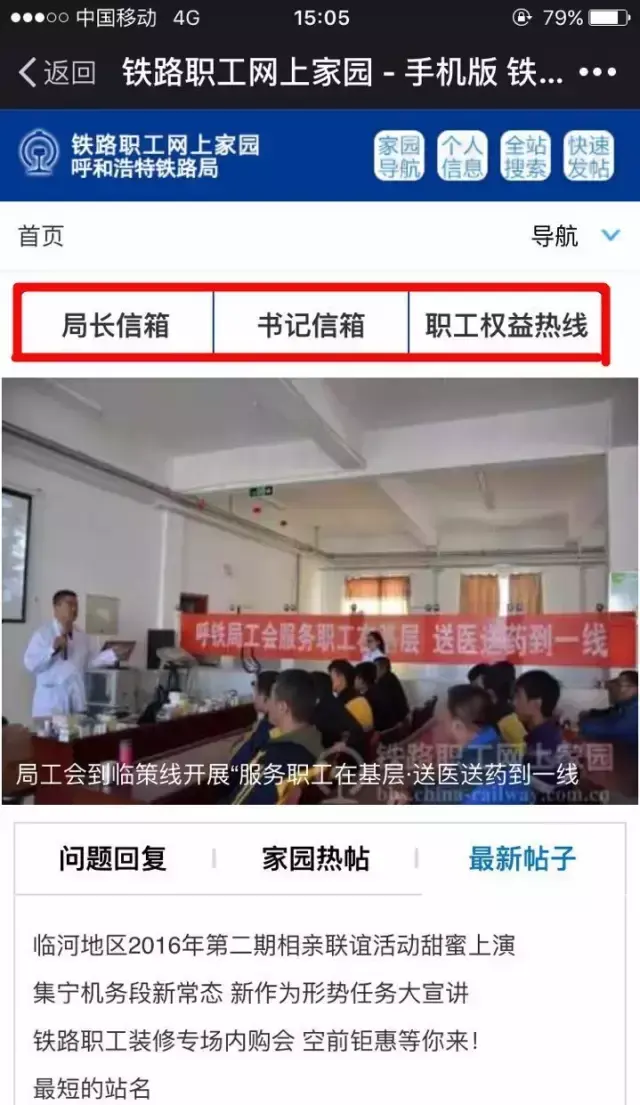Tap 快速发帖 to post quickly

pyautogui.click(x=588, y=156)
